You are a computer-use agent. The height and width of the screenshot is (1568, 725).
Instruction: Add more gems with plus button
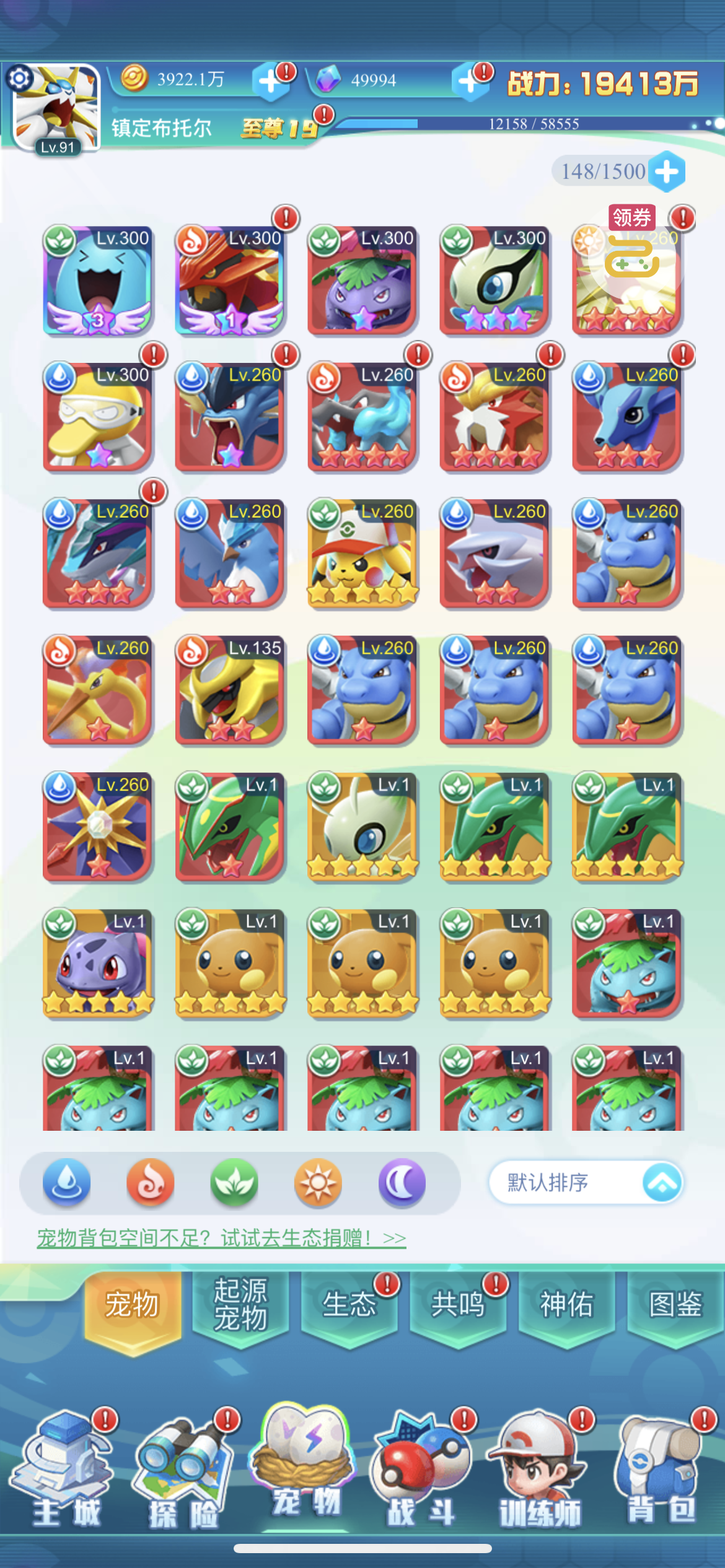coord(470,81)
